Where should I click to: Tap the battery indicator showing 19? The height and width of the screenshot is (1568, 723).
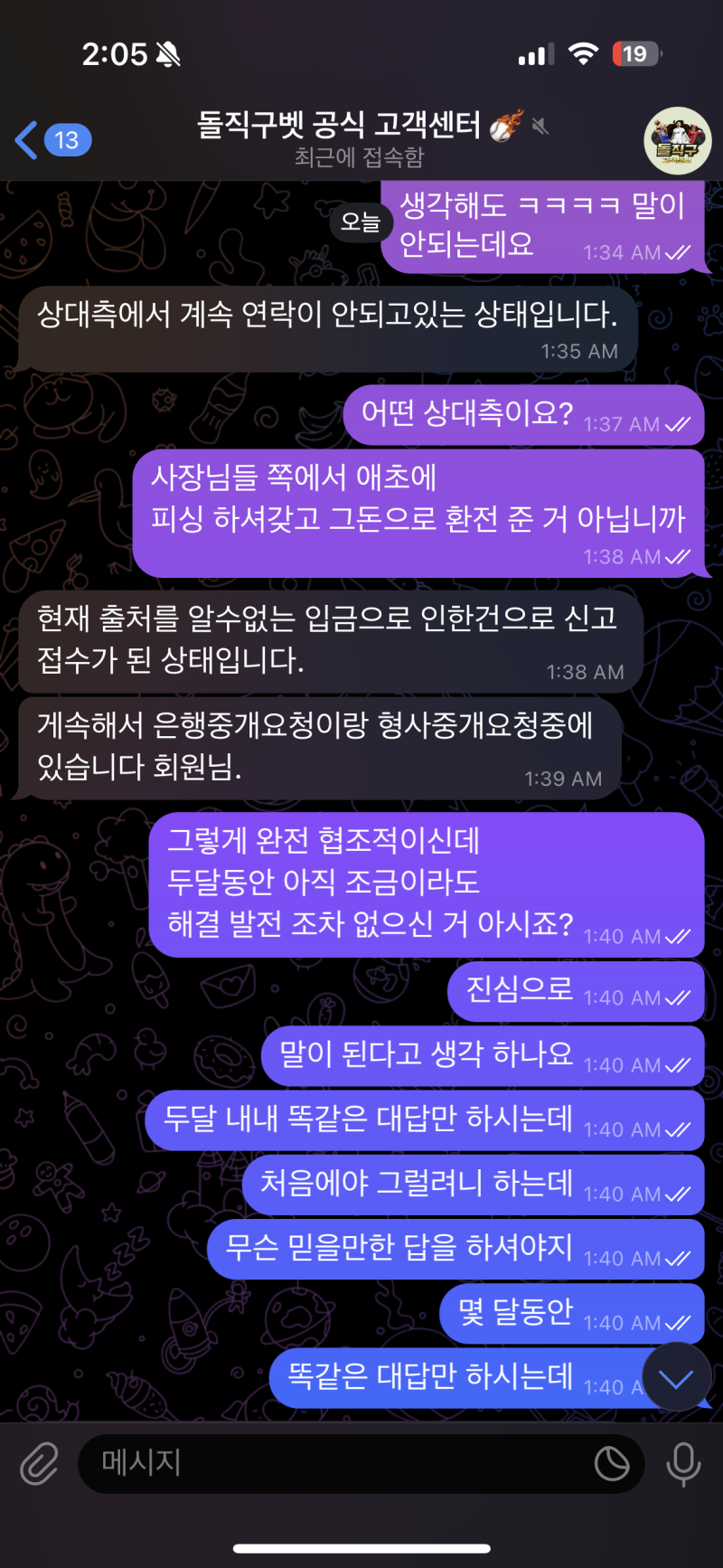(x=633, y=54)
